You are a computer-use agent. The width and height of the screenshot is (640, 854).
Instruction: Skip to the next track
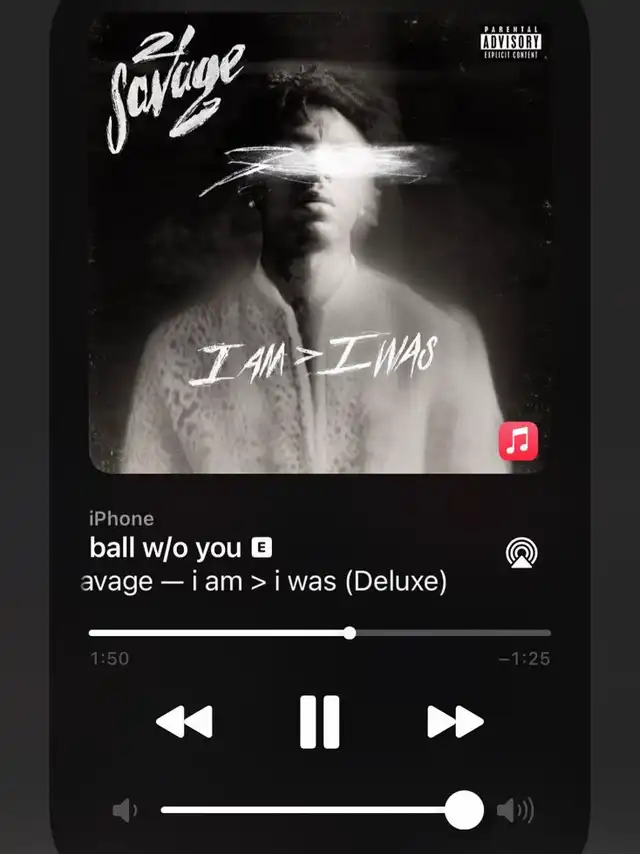click(x=455, y=722)
